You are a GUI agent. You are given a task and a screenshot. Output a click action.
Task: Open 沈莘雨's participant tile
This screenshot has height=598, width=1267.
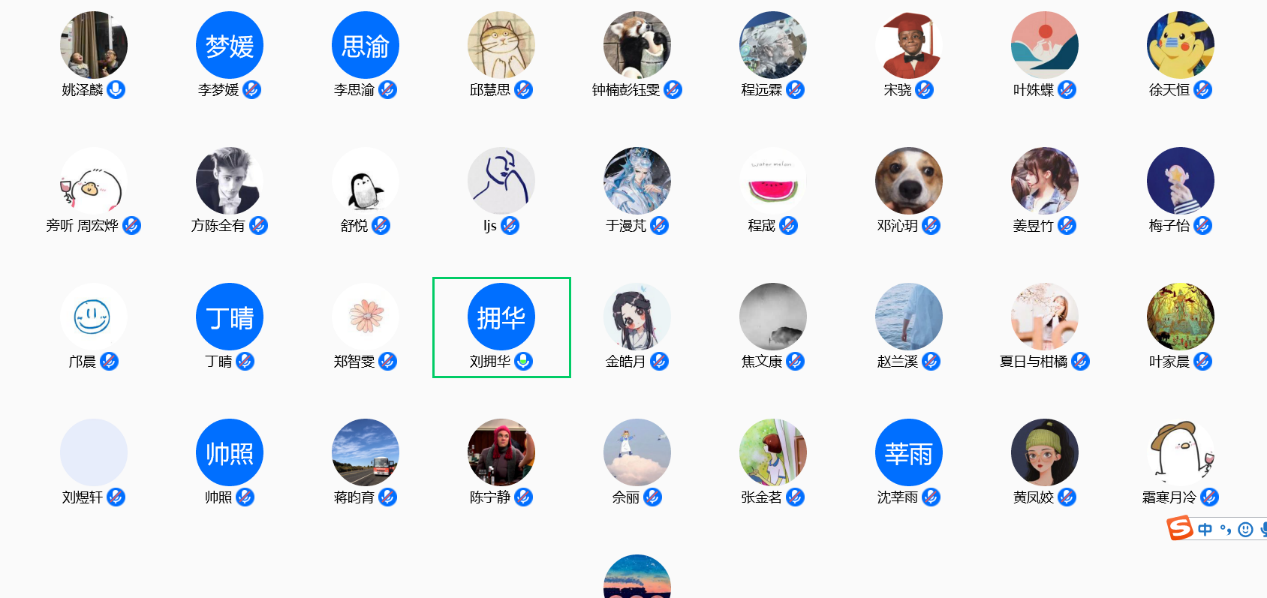(909, 453)
